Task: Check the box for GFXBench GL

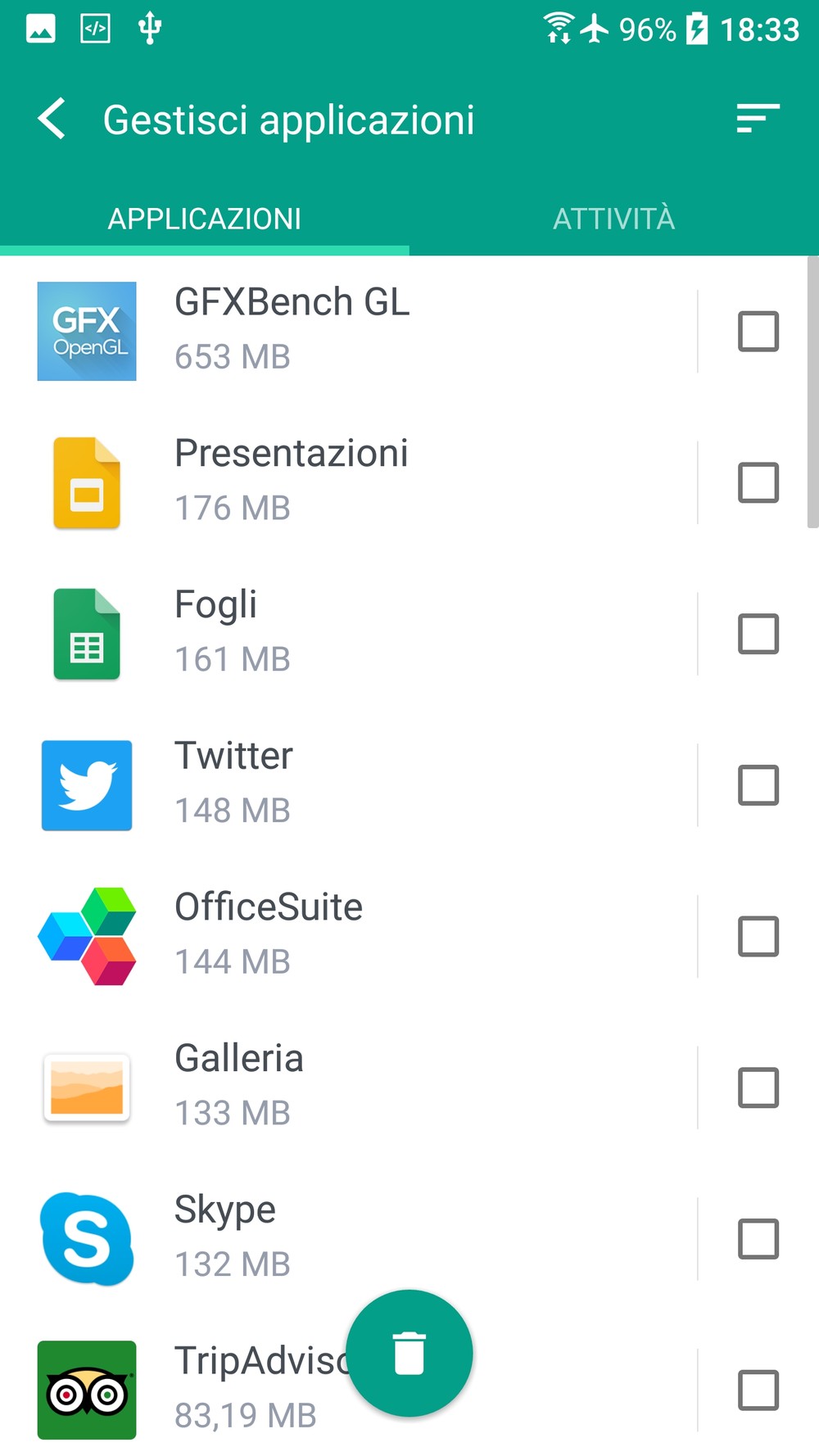Action: click(x=758, y=331)
